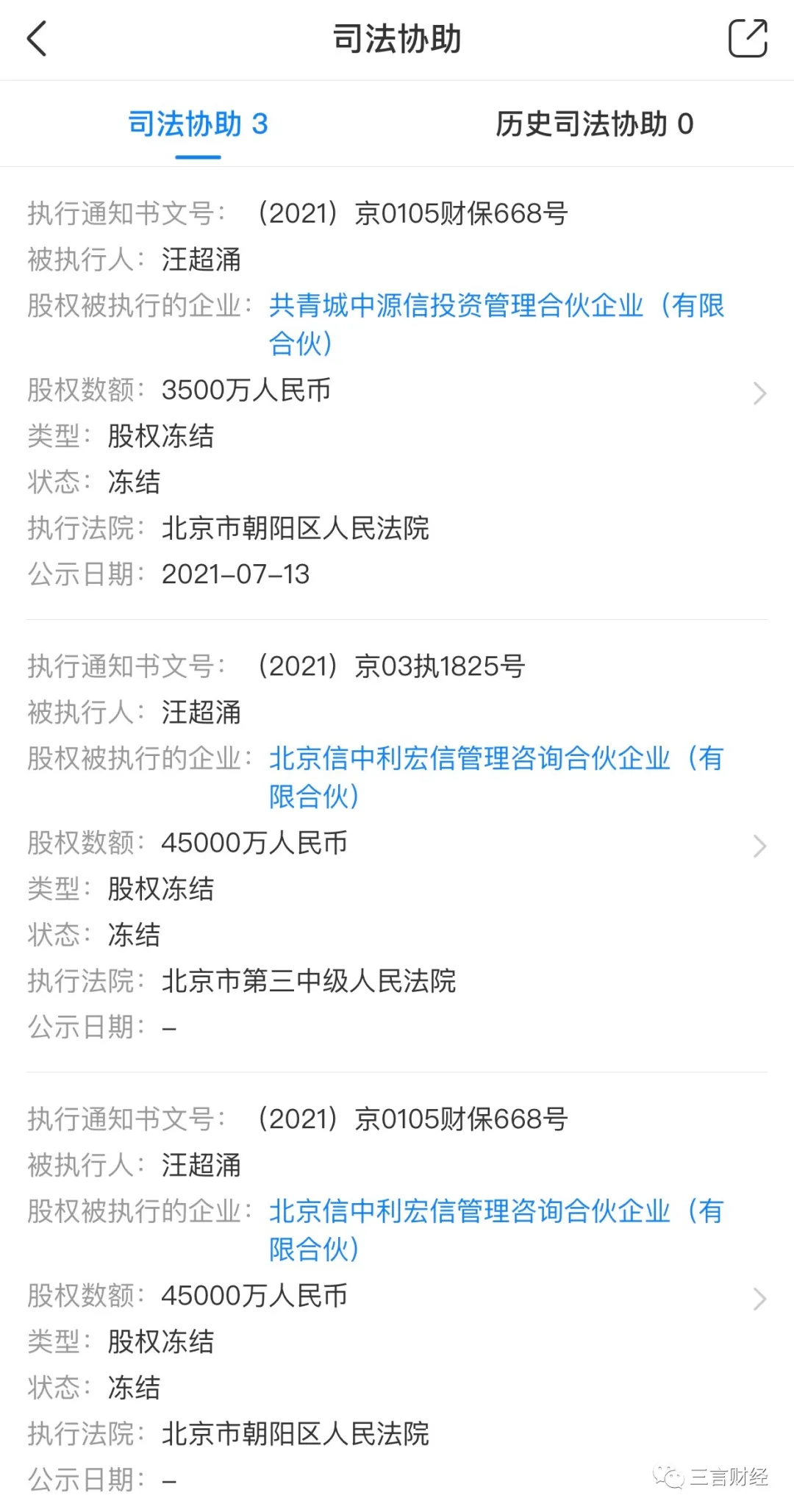Viewport: 794px width, 1512px height.
Task: Open the 3500万人民币 freeze record chevron
Action: tap(759, 393)
